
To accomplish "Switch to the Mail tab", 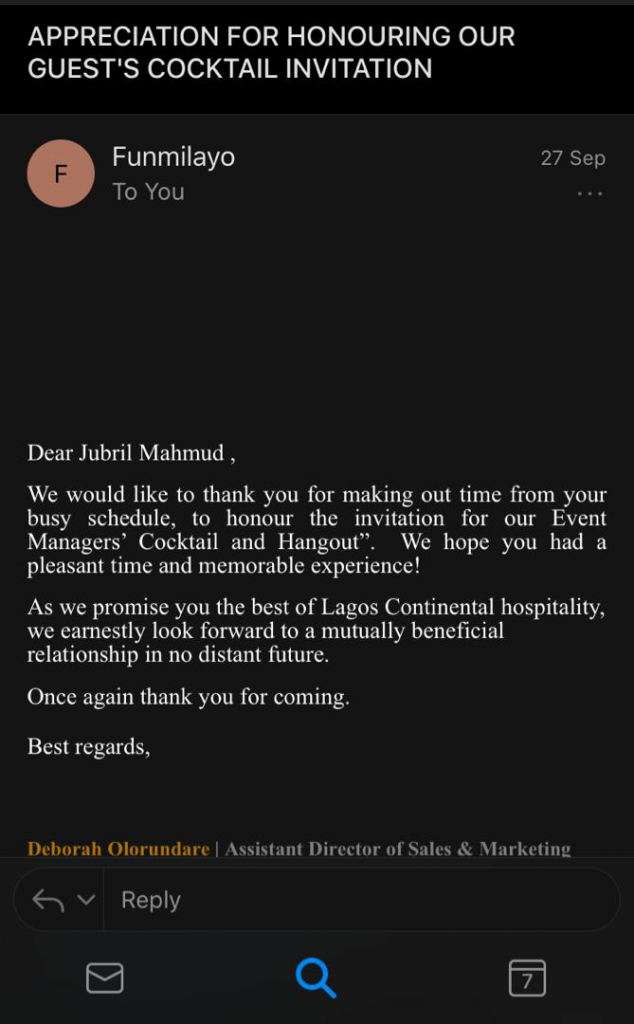I will [104, 978].
